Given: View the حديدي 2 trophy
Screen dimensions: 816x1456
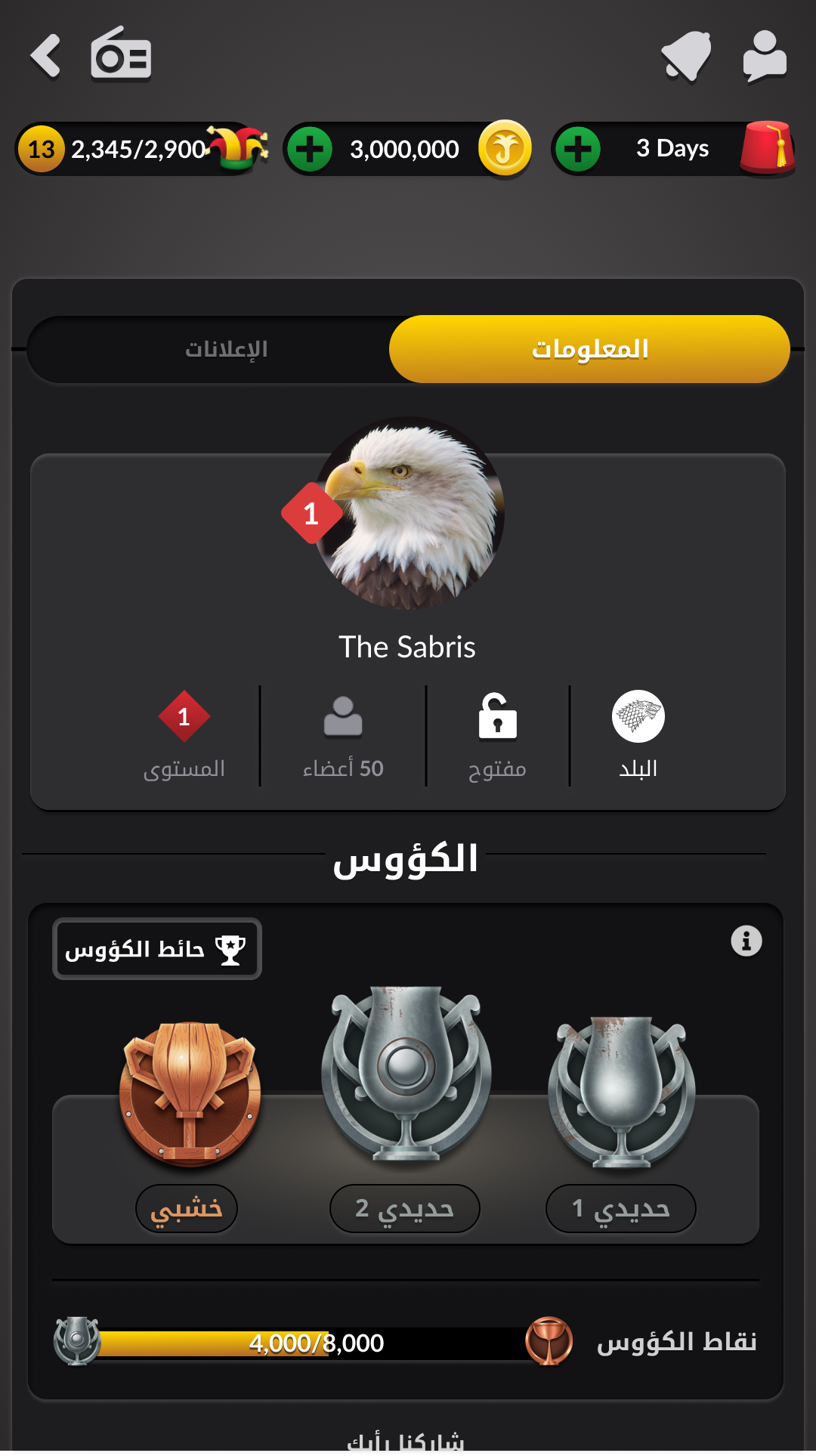Looking at the screenshot, I should [x=406, y=1077].
